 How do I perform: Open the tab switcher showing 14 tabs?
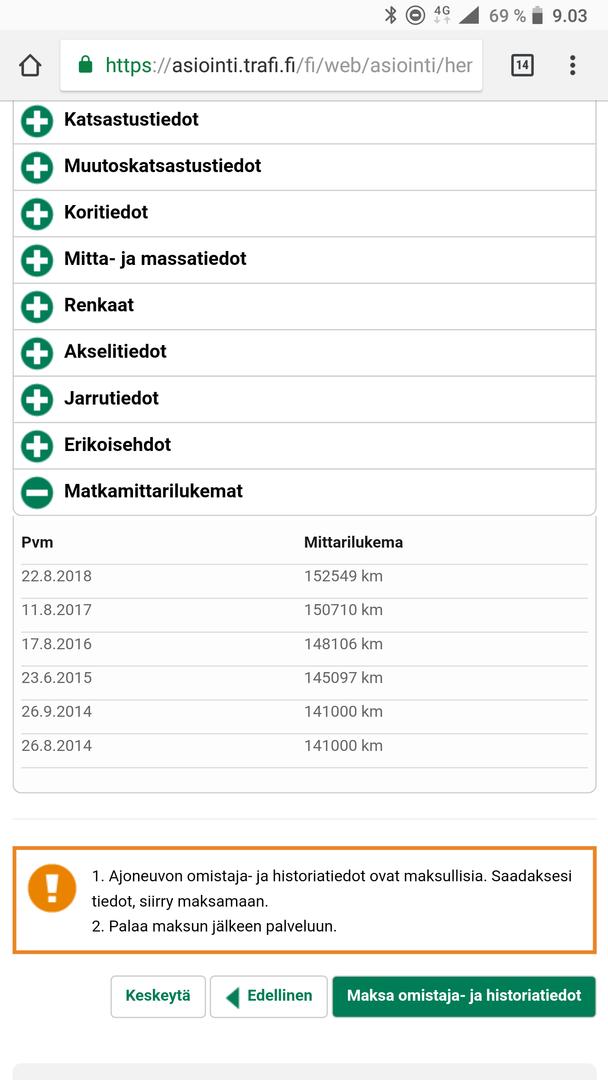coord(522,66)
